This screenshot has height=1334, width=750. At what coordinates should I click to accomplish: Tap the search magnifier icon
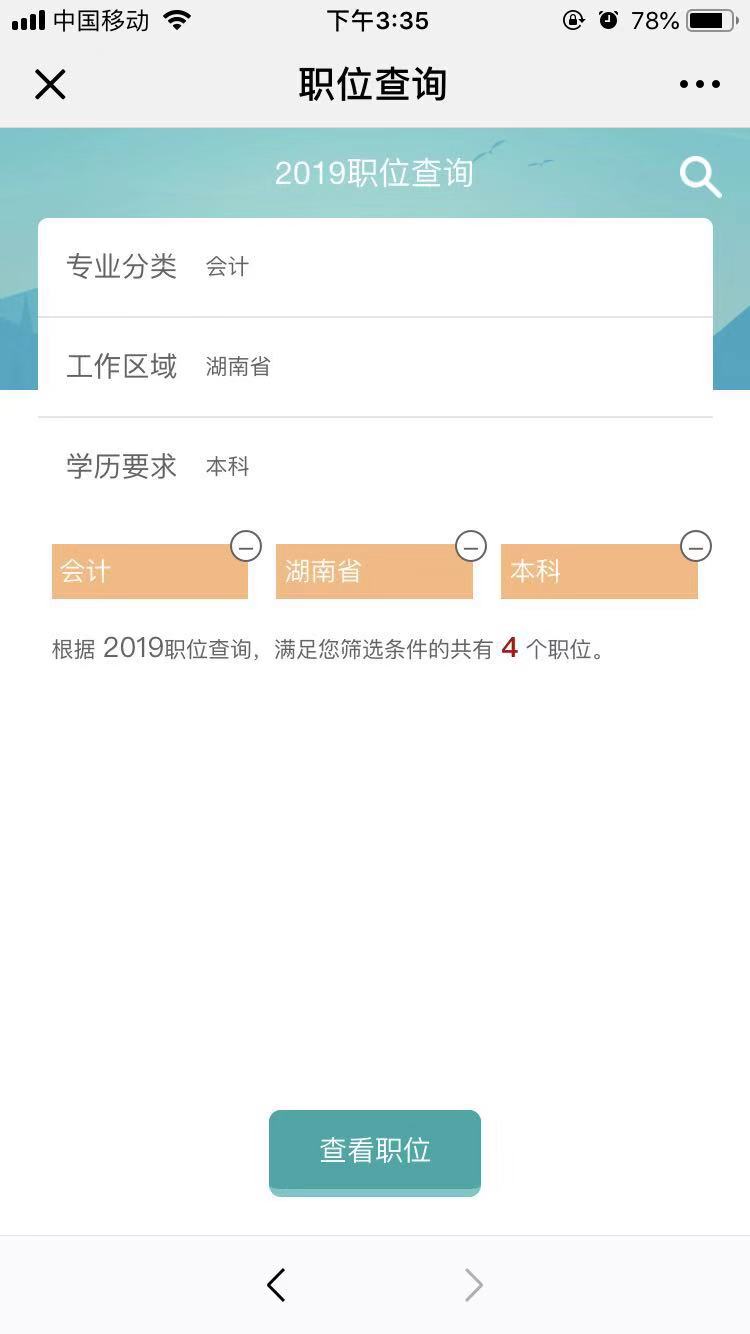coord(700,177)
